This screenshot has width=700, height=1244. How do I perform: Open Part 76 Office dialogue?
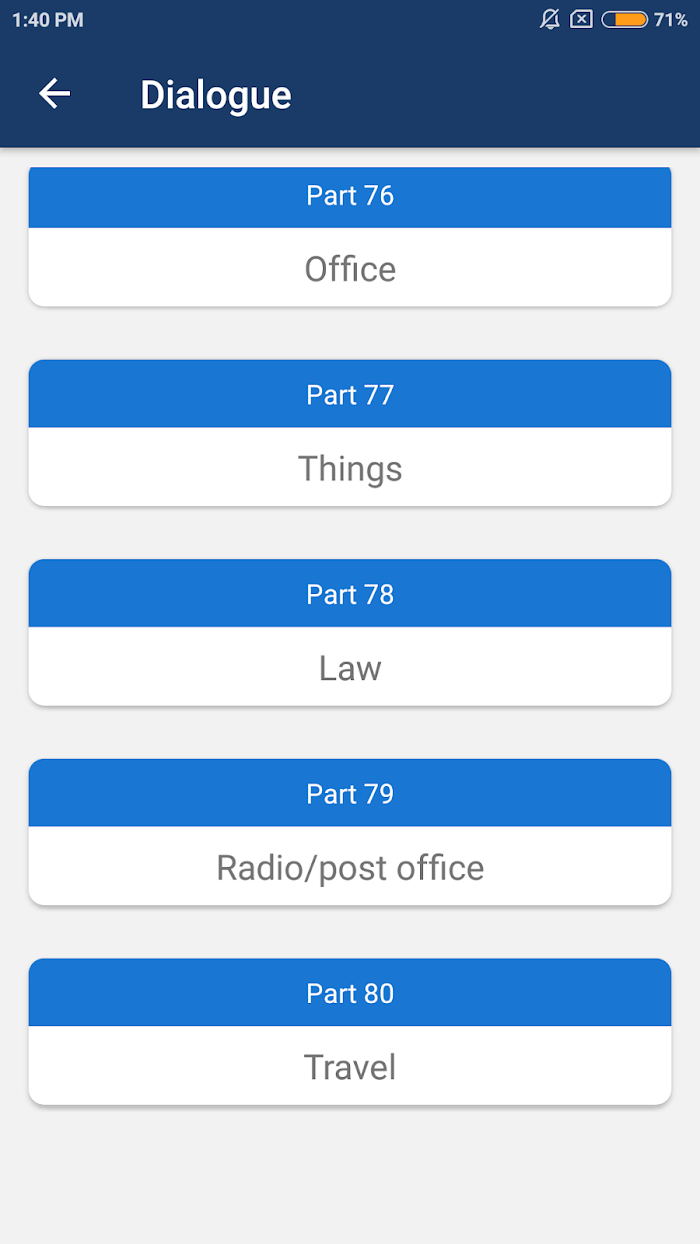coord(350,236)
